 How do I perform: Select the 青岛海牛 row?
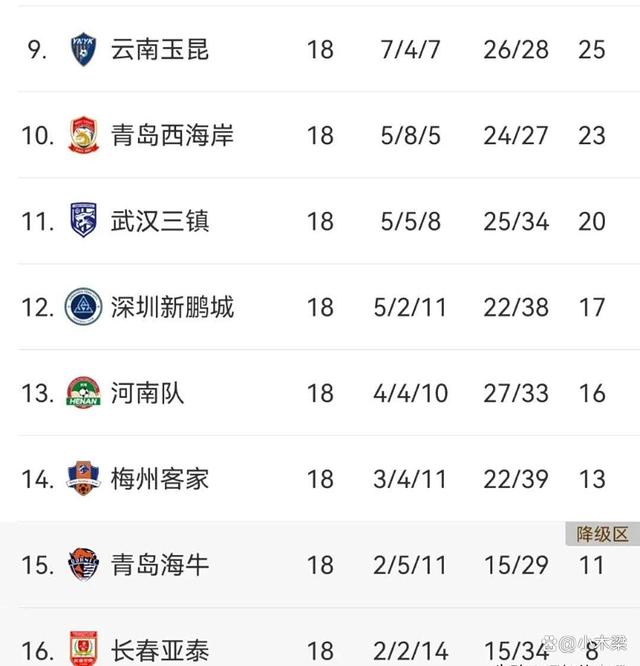coord(160,565)
